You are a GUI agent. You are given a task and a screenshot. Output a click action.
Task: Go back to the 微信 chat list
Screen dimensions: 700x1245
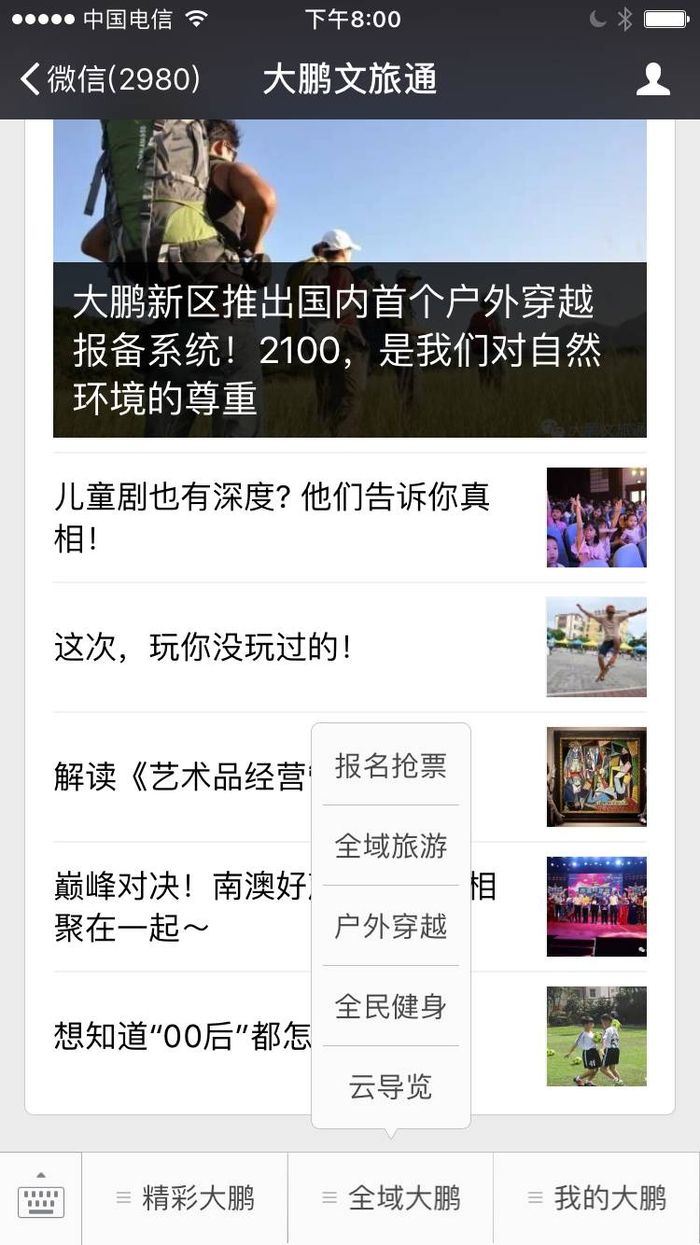pyautogui.click(x=110, y=80)
